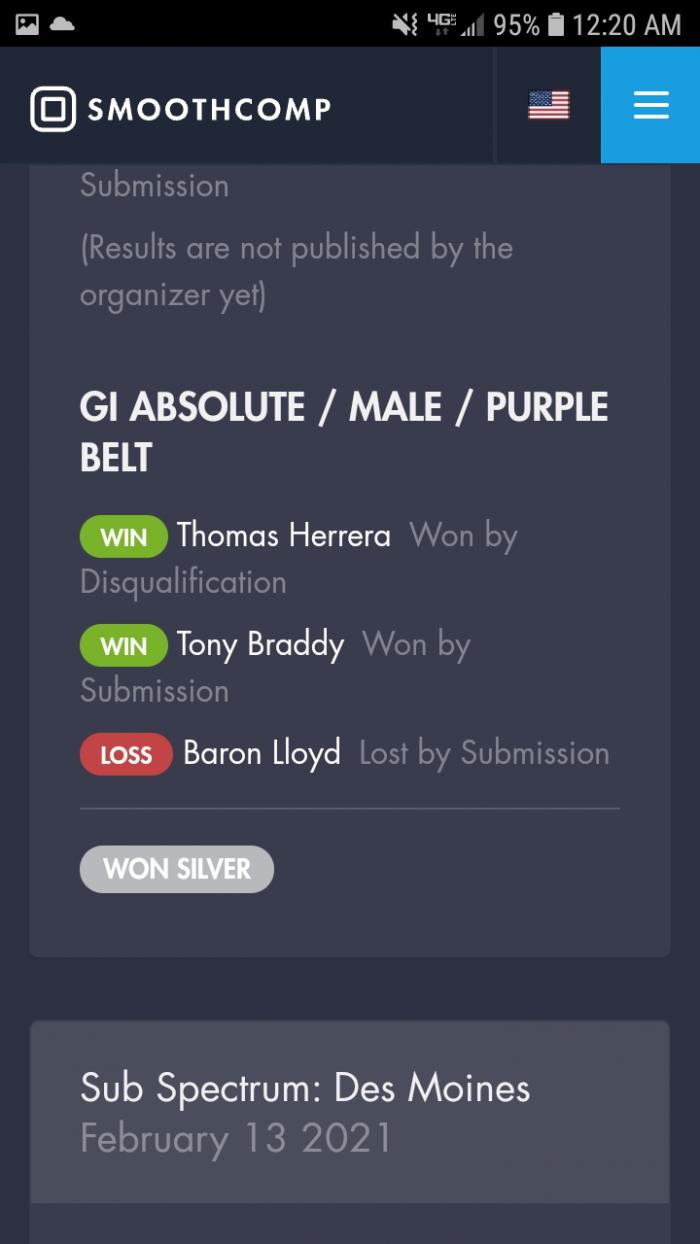This screenshot has width=700, height=1244.
Task: Change language via the US flag
Action: coord(548,105)
